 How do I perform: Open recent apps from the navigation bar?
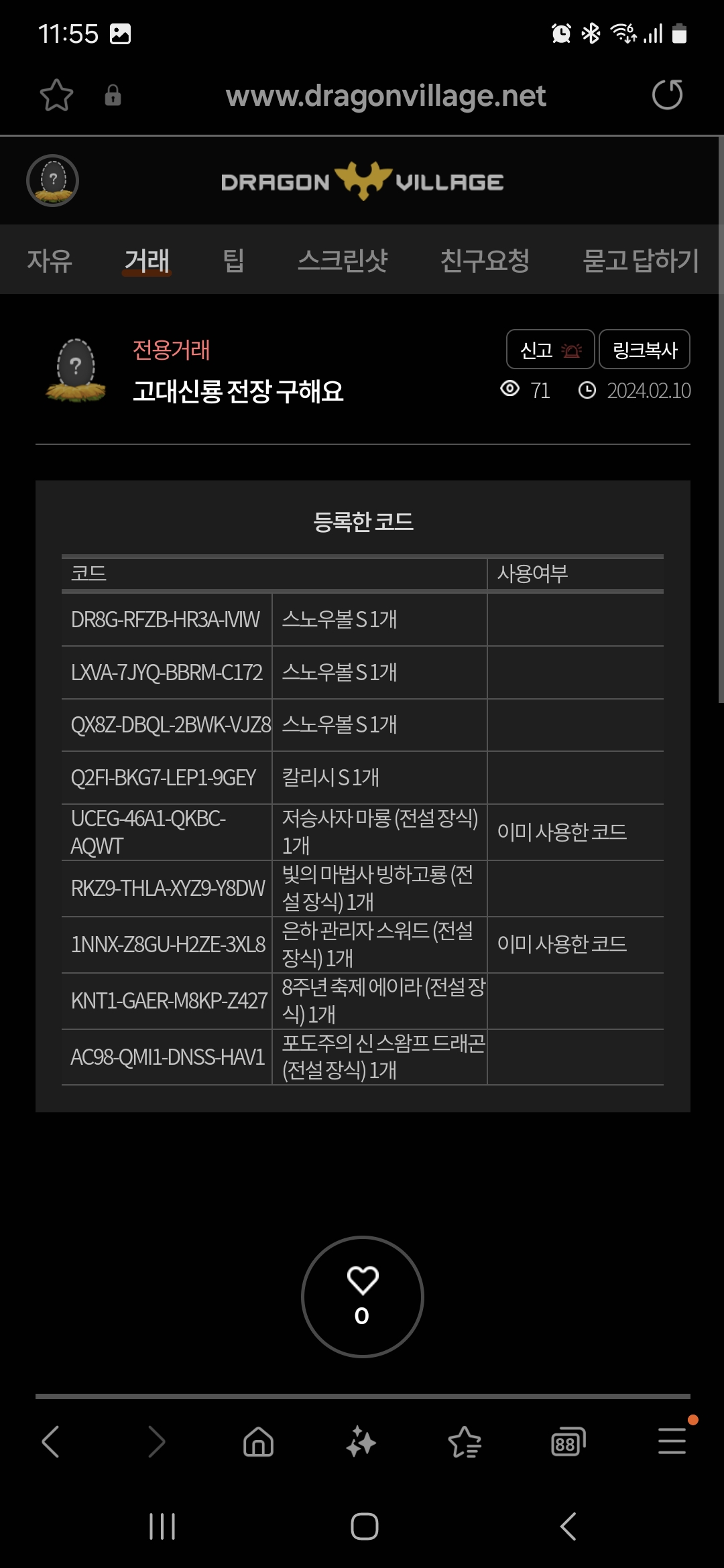[x=162, y=1526]
